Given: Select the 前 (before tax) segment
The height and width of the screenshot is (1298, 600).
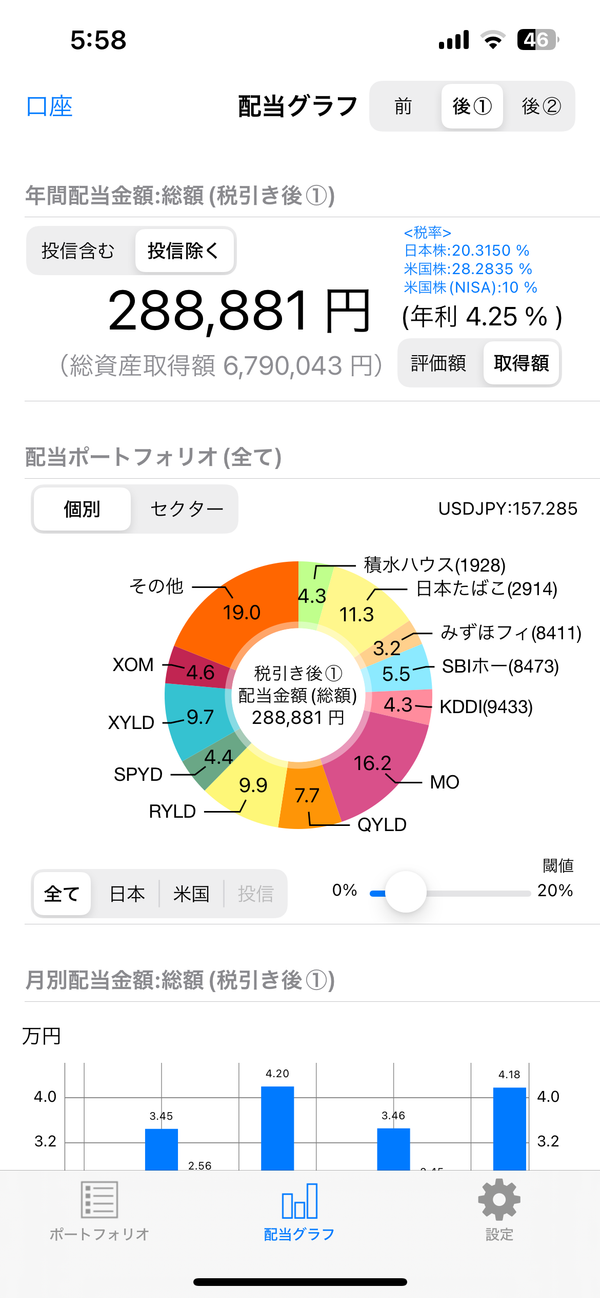Looking at the screenshot, I should 403,106.
